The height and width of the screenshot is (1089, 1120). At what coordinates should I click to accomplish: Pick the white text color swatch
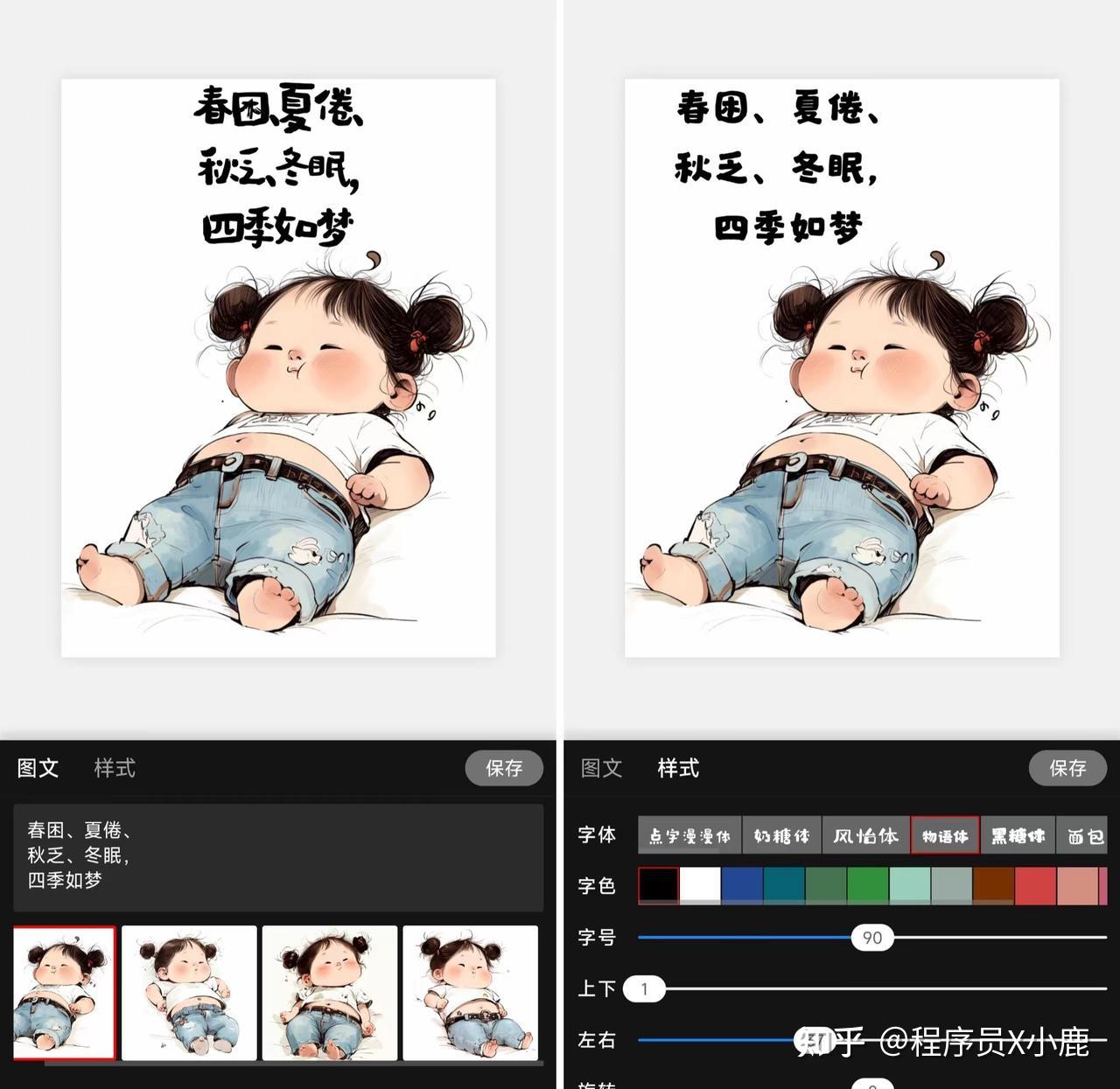700,885
